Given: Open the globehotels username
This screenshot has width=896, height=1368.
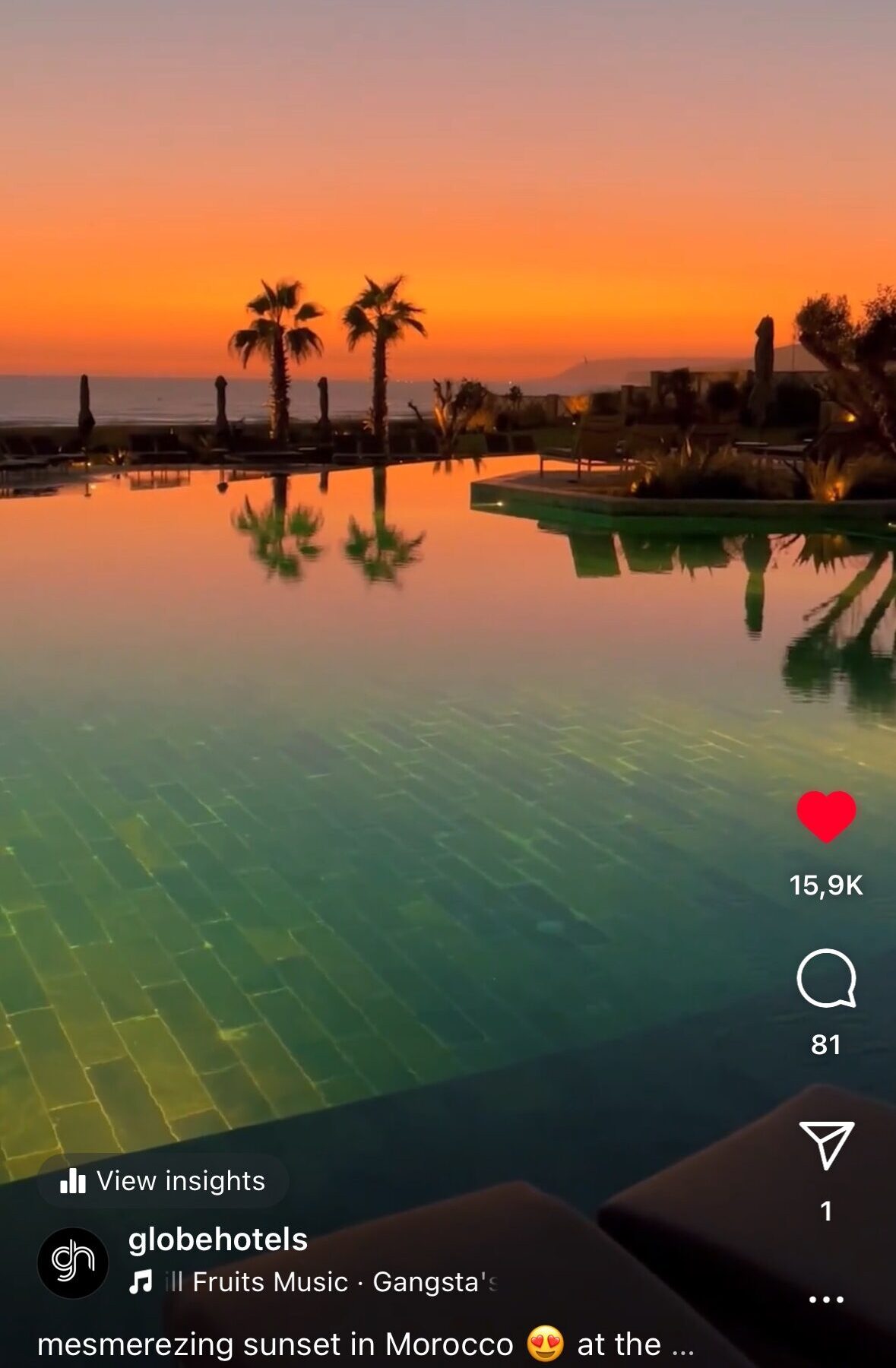Looking at the screenshot, I should 218,1240.
